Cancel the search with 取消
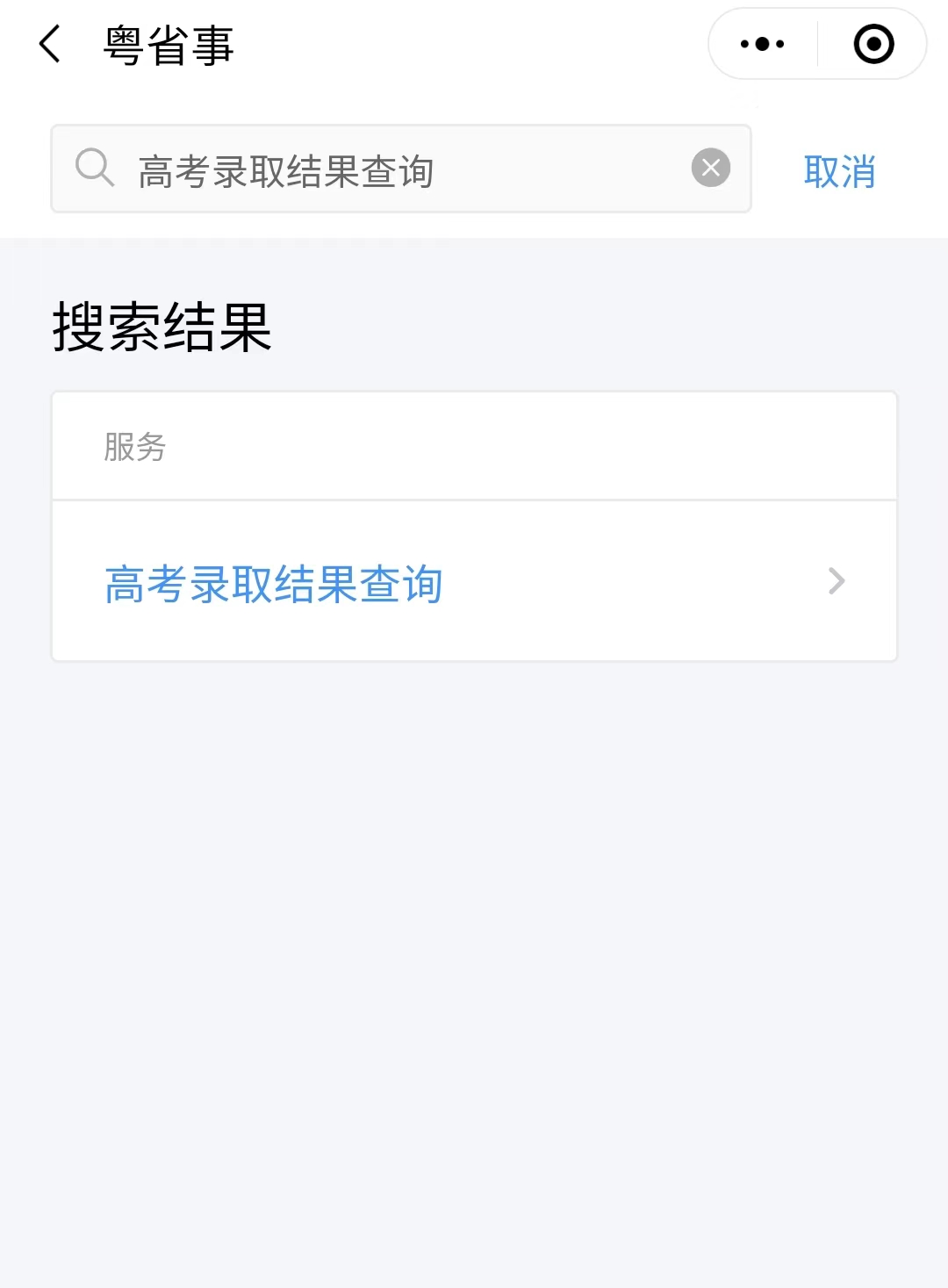The height and width of the screenshot is (1288, 948). tap(839, 171)
